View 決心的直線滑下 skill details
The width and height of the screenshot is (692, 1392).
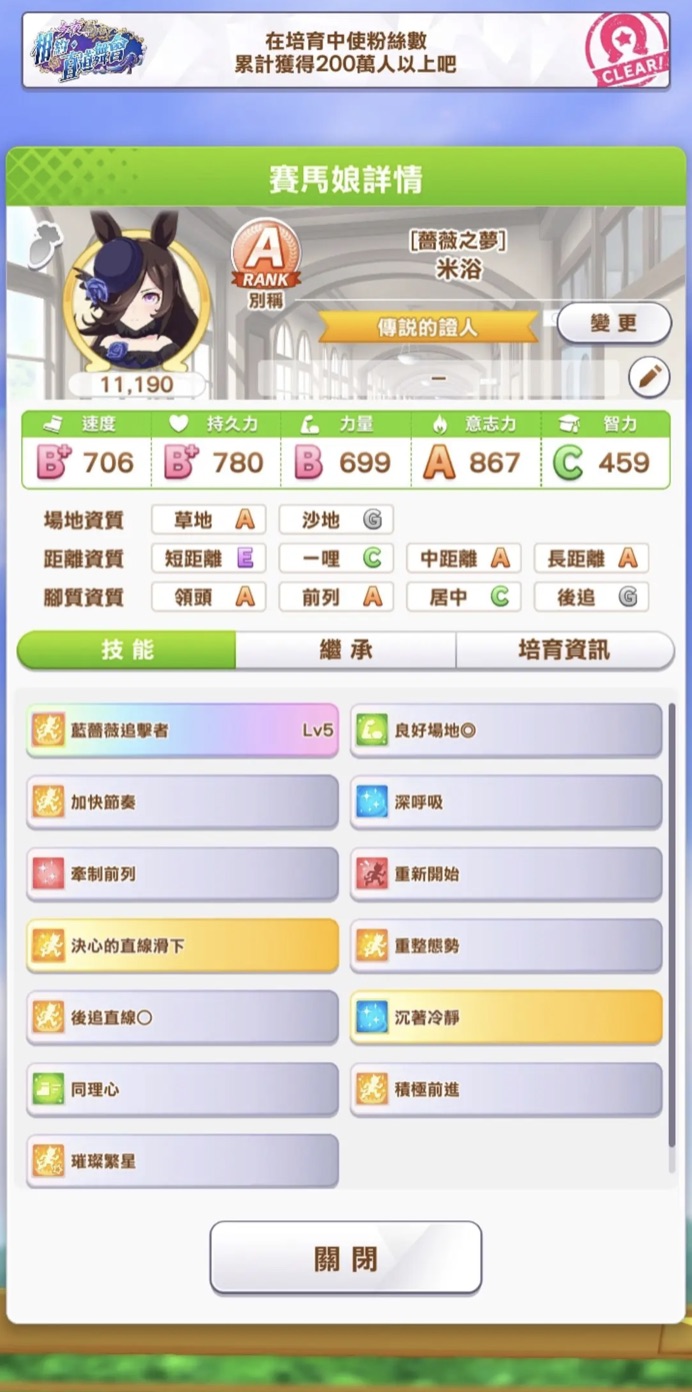pos(182,945)
